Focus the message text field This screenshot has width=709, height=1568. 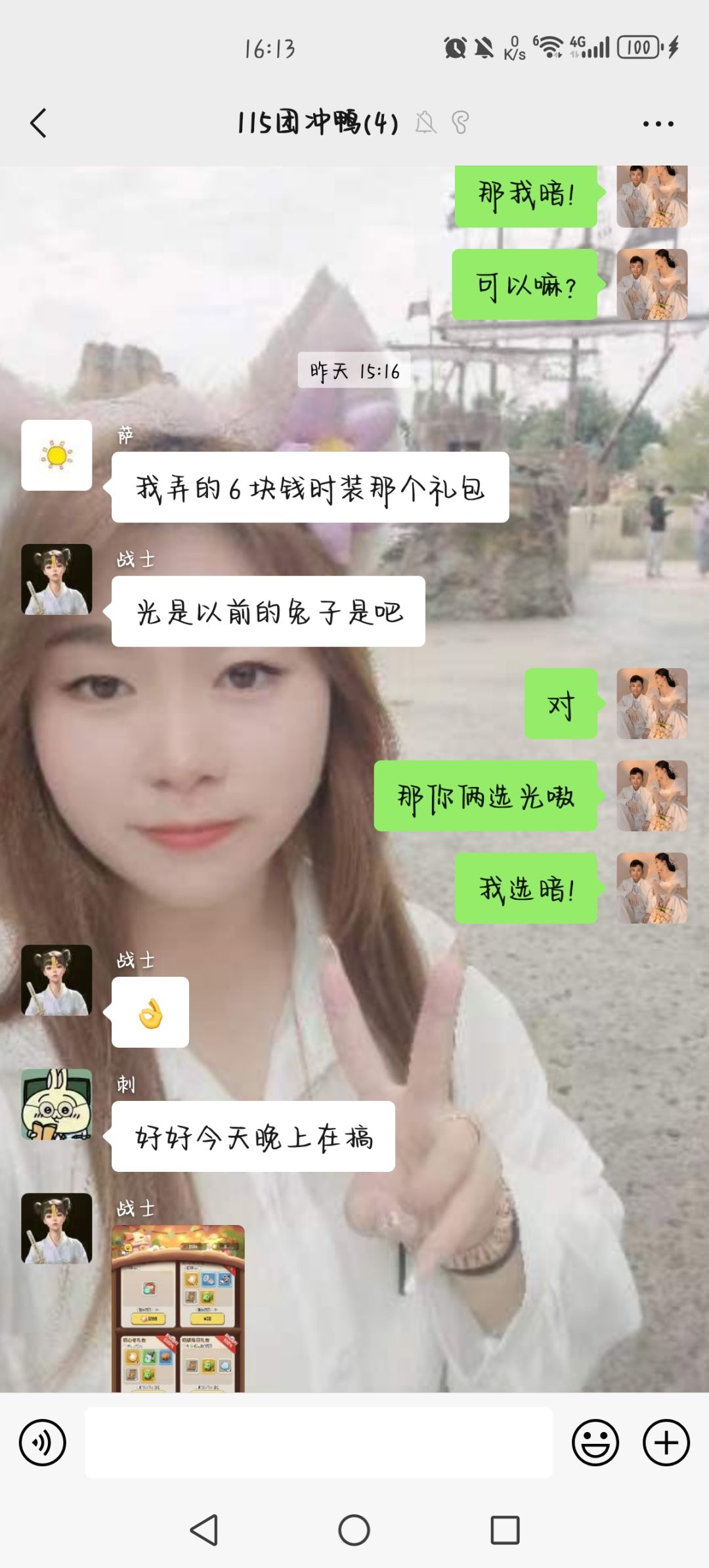(x=319, y=1443)
